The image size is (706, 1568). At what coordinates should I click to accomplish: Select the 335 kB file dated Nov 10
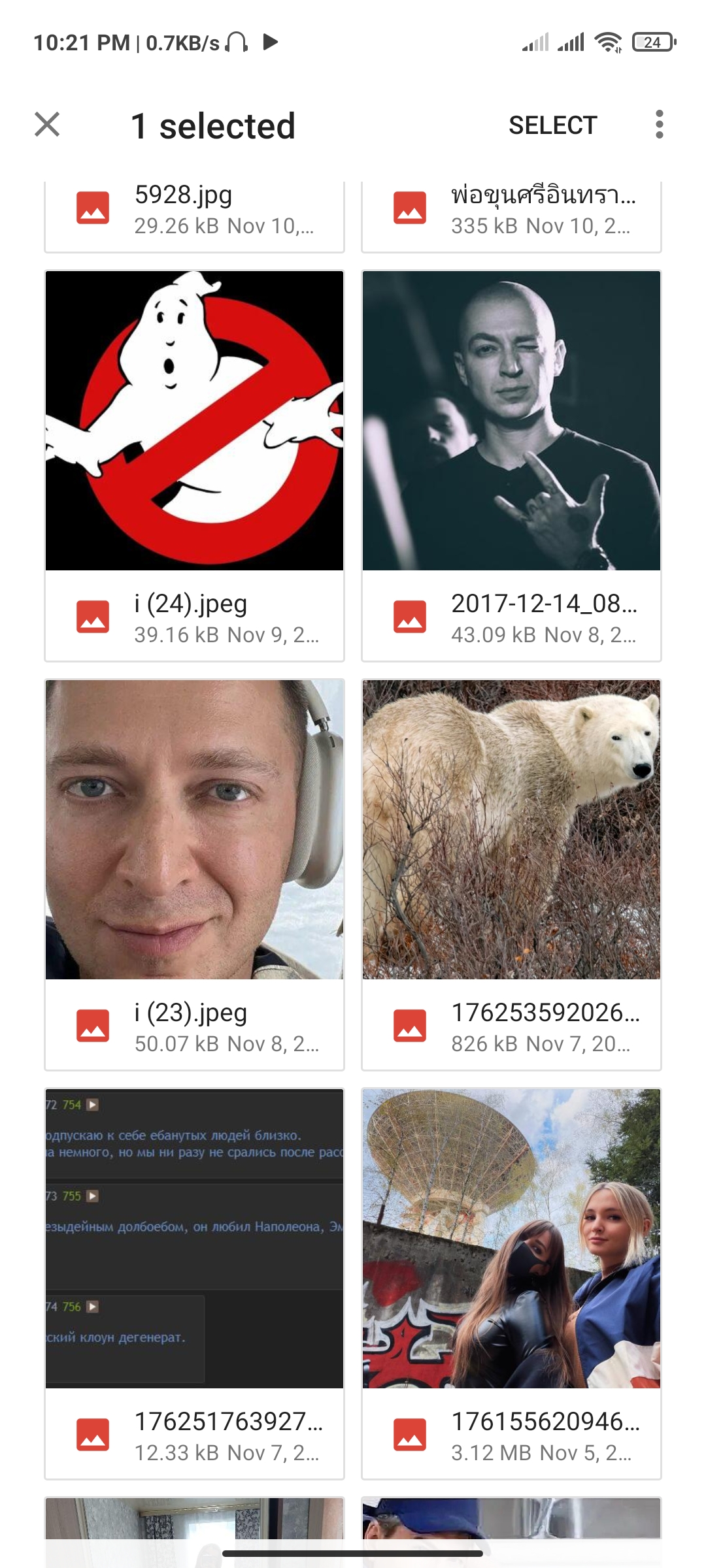pos(511,210)
